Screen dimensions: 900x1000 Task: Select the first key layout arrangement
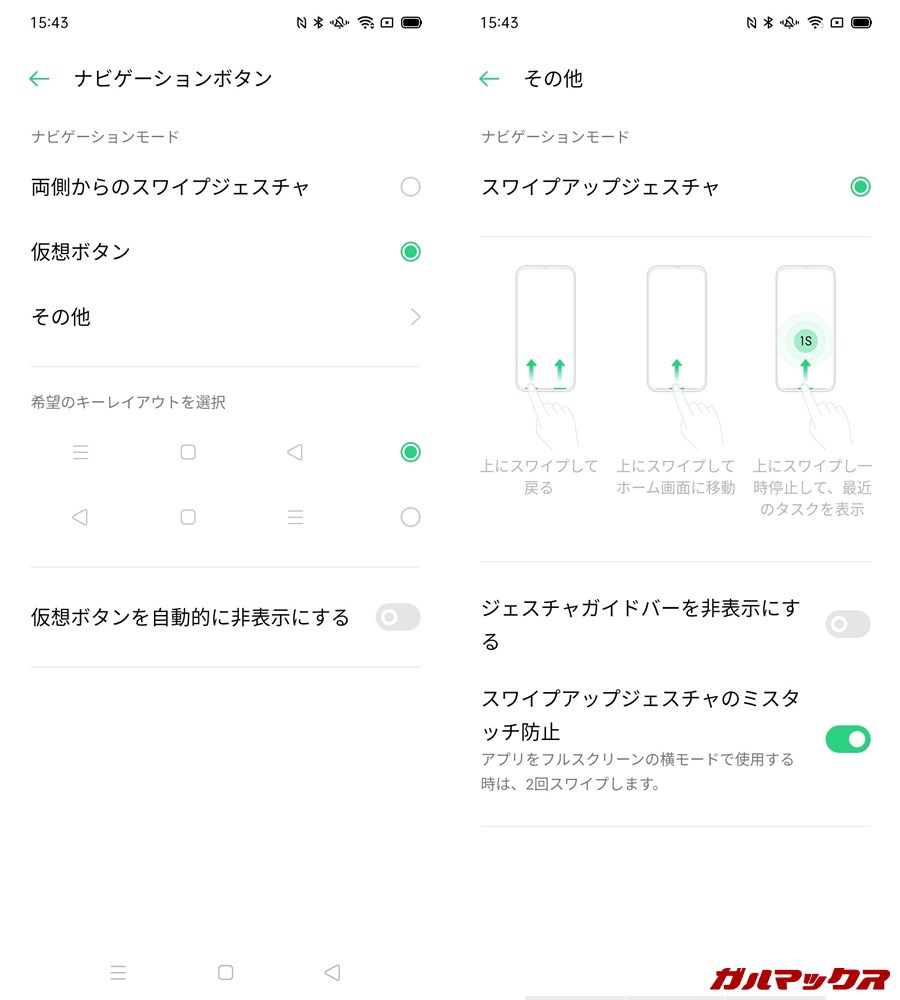pos(410,451)
